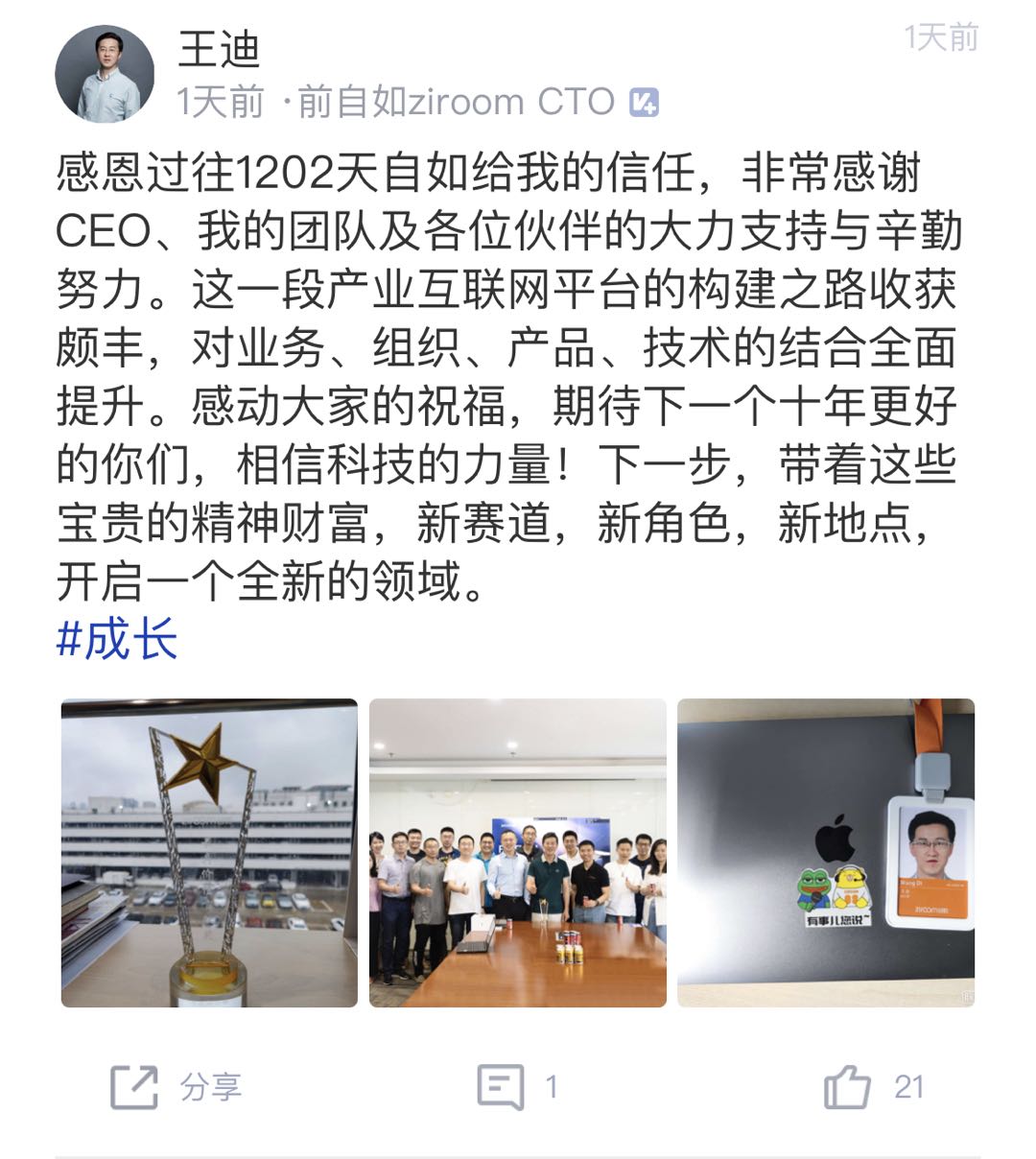Image resolution: width=1036 pixels, height=1159 pixels.
Task: View the team group photo
Action: pyautogui.click(x=518, y=852)
